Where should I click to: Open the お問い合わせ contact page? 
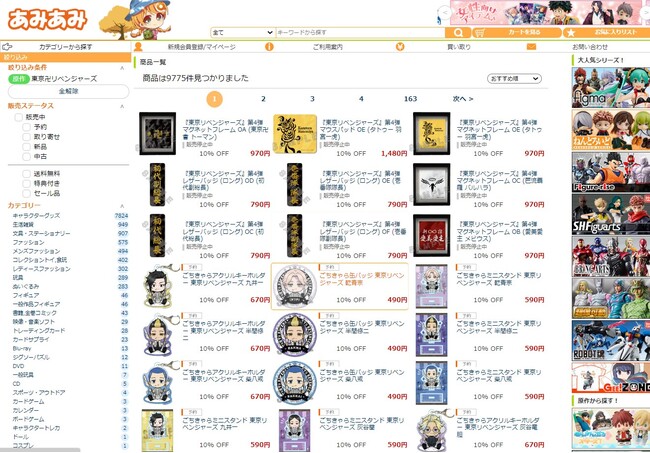(x=589, y=46)
